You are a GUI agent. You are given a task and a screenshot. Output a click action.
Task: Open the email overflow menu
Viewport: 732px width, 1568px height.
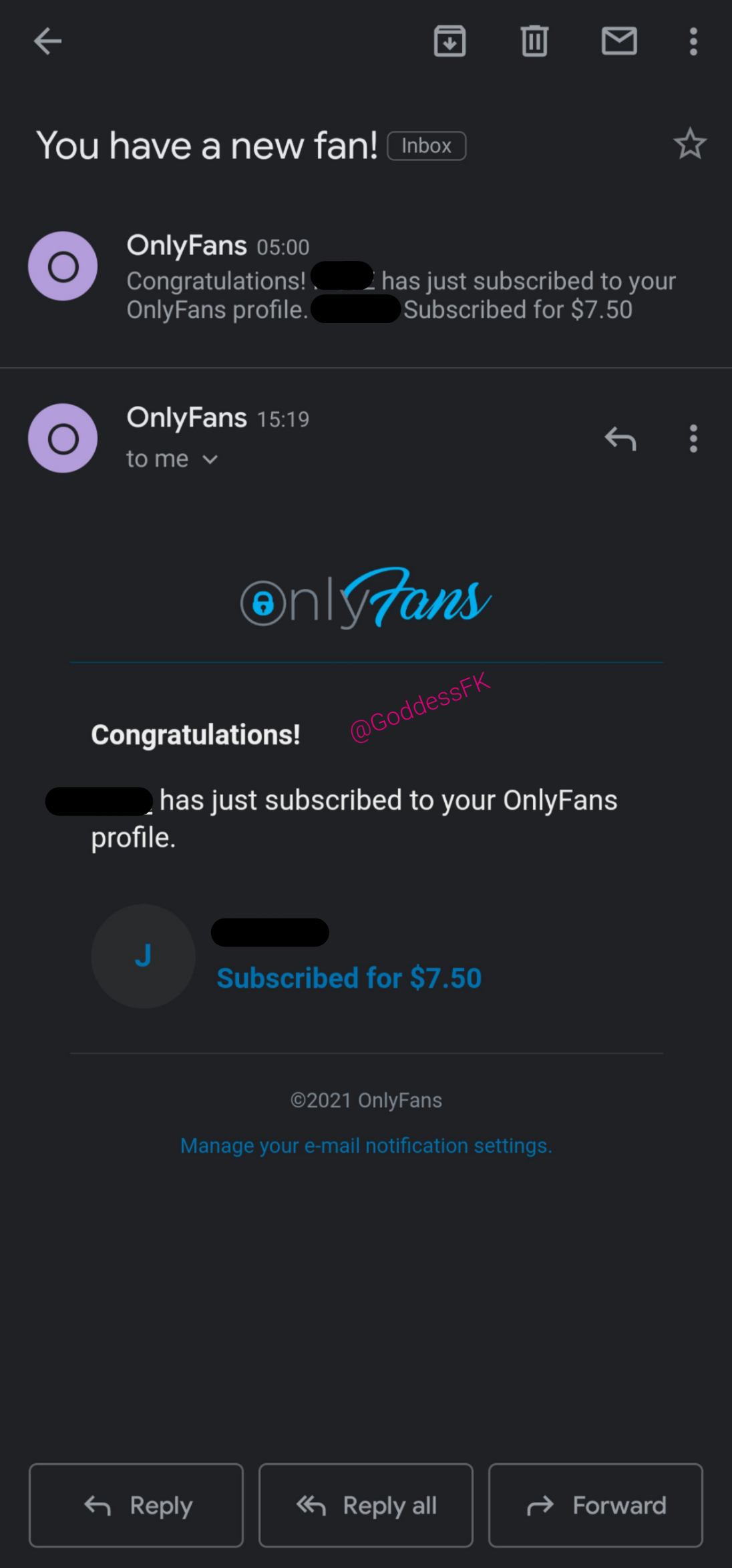693,41
